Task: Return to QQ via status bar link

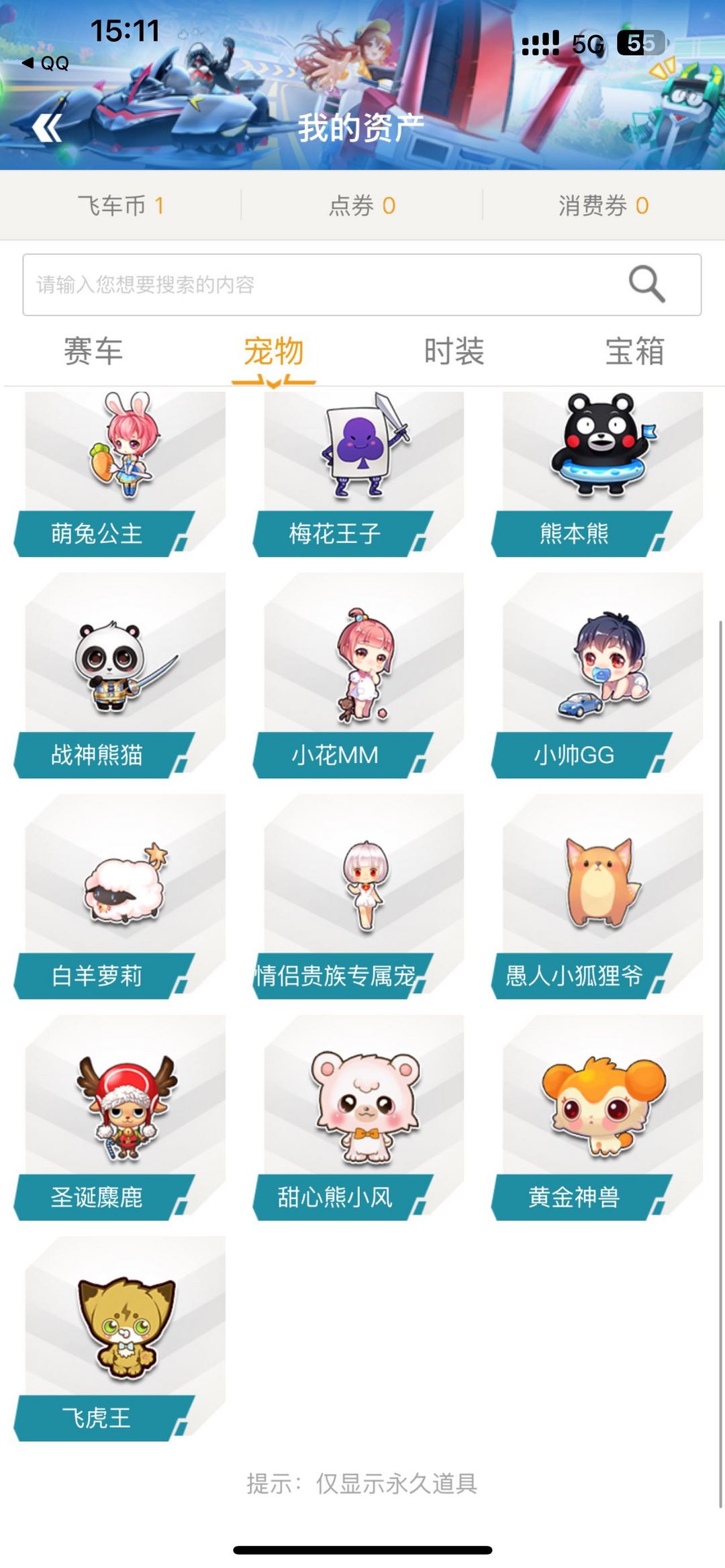Action: click(x=46, y=63)
